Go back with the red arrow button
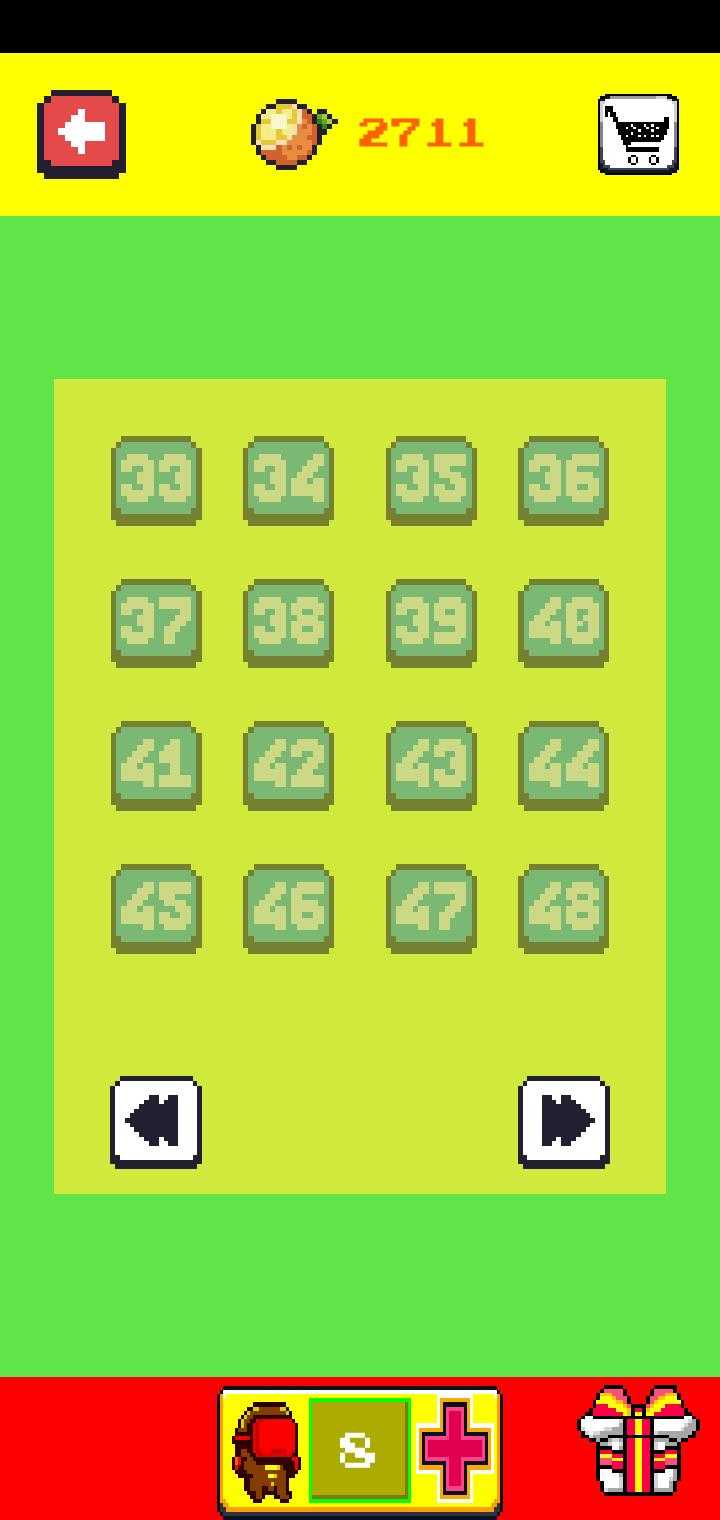The height and width of the screenshot is (1520, 720). coord(81,134)
